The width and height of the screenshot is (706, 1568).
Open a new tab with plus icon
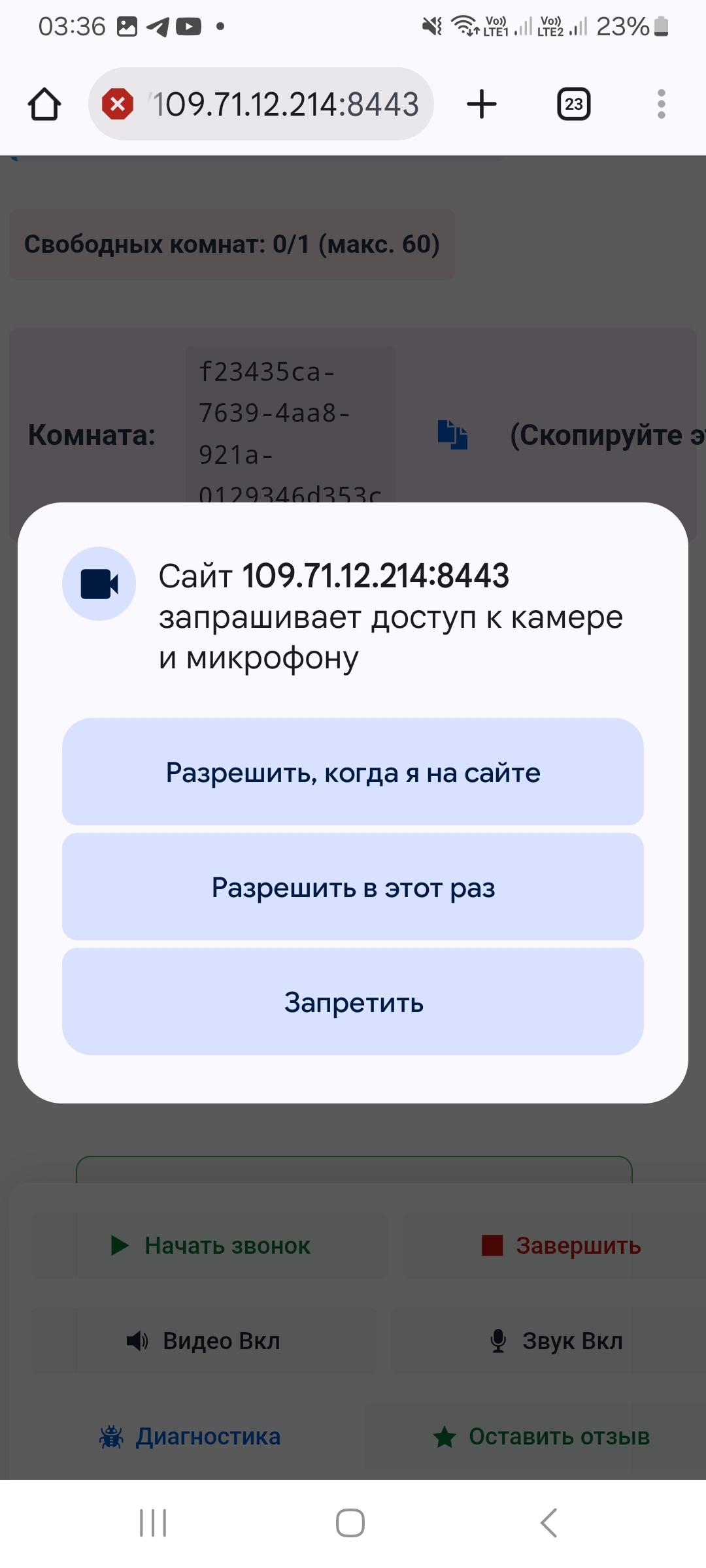(x=482, y=105)
